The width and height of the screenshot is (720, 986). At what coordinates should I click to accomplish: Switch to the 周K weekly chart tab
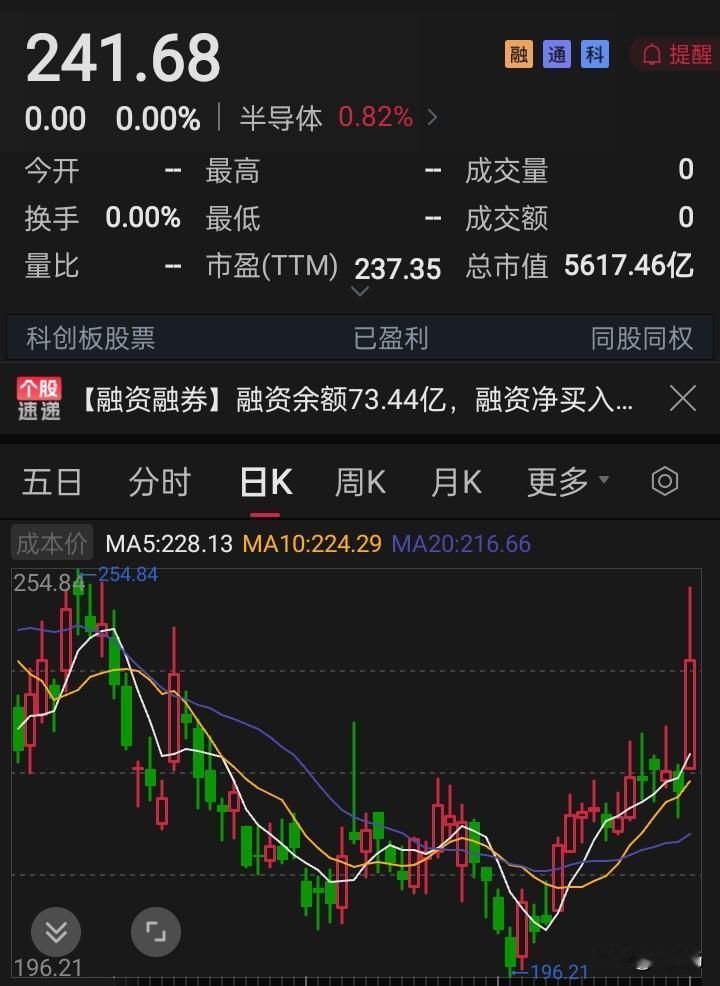point(358,481)
